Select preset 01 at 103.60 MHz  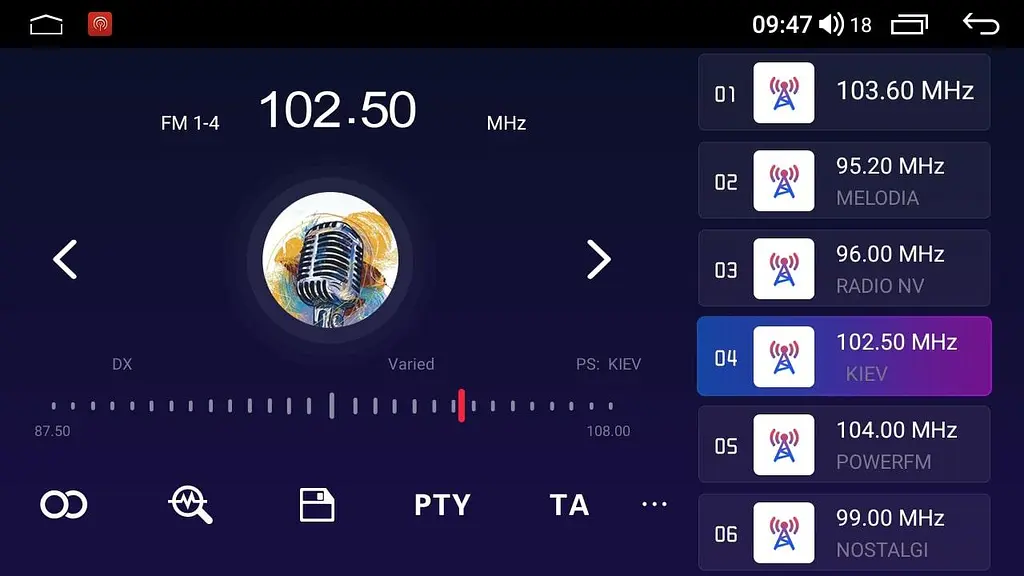(x=843, y=93)
